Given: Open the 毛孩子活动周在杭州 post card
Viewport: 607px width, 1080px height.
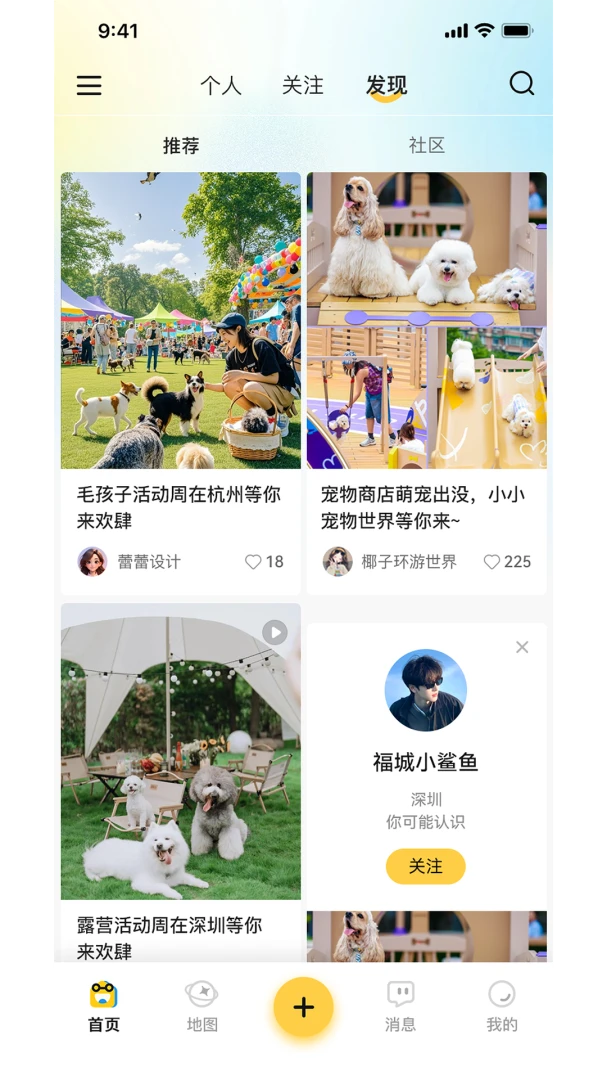Looking at the screenshot, I should click(181, 383).
